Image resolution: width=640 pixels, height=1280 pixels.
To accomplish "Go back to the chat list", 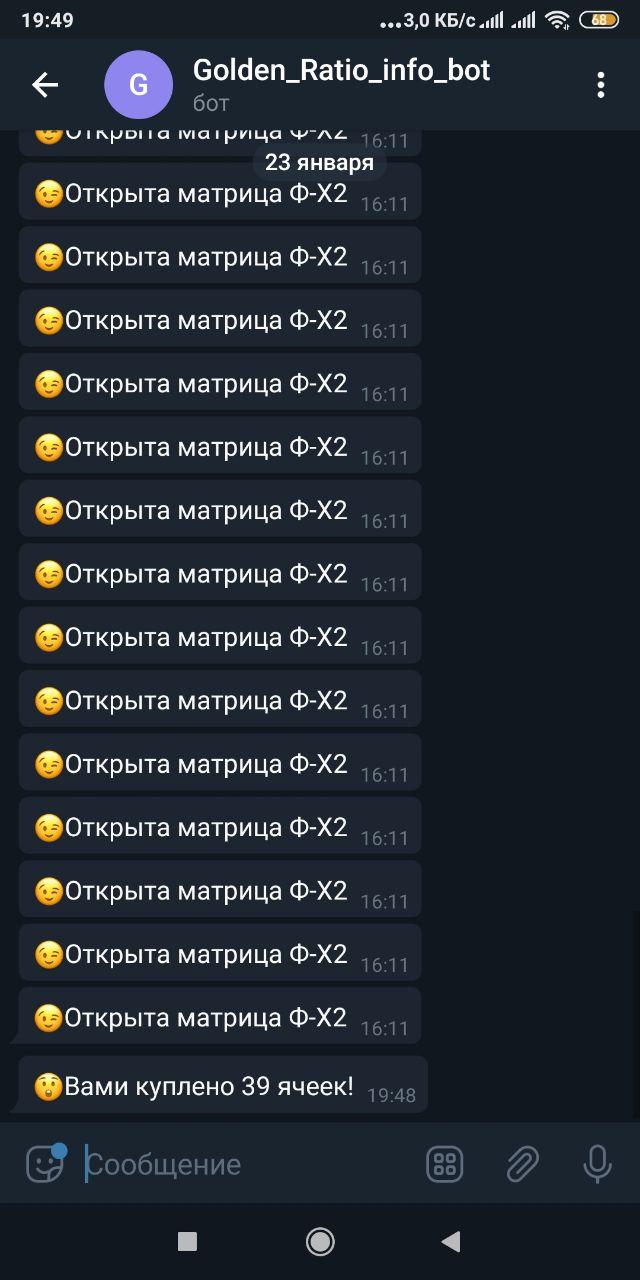I will click(45, 85).
